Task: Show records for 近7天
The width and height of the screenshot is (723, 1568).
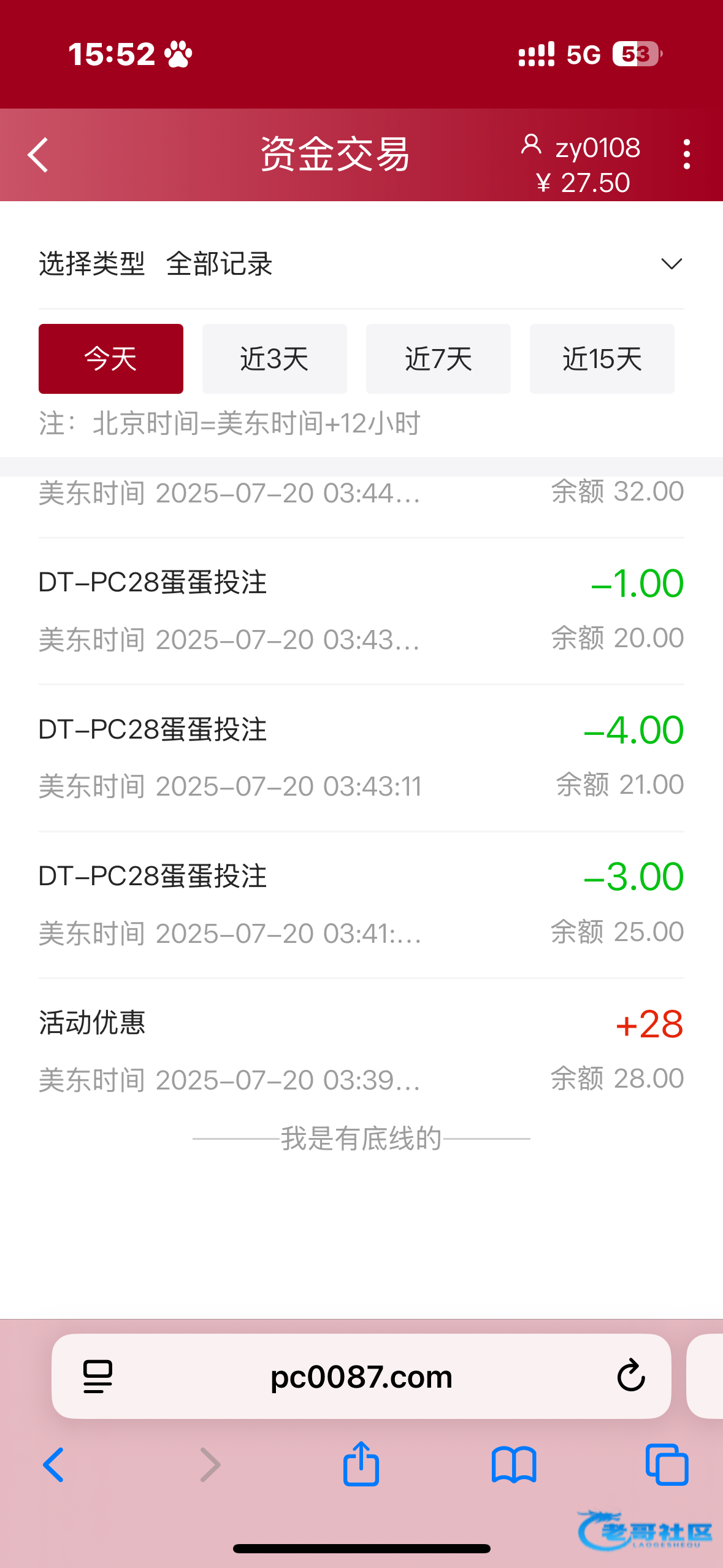Action: point(438,359)
